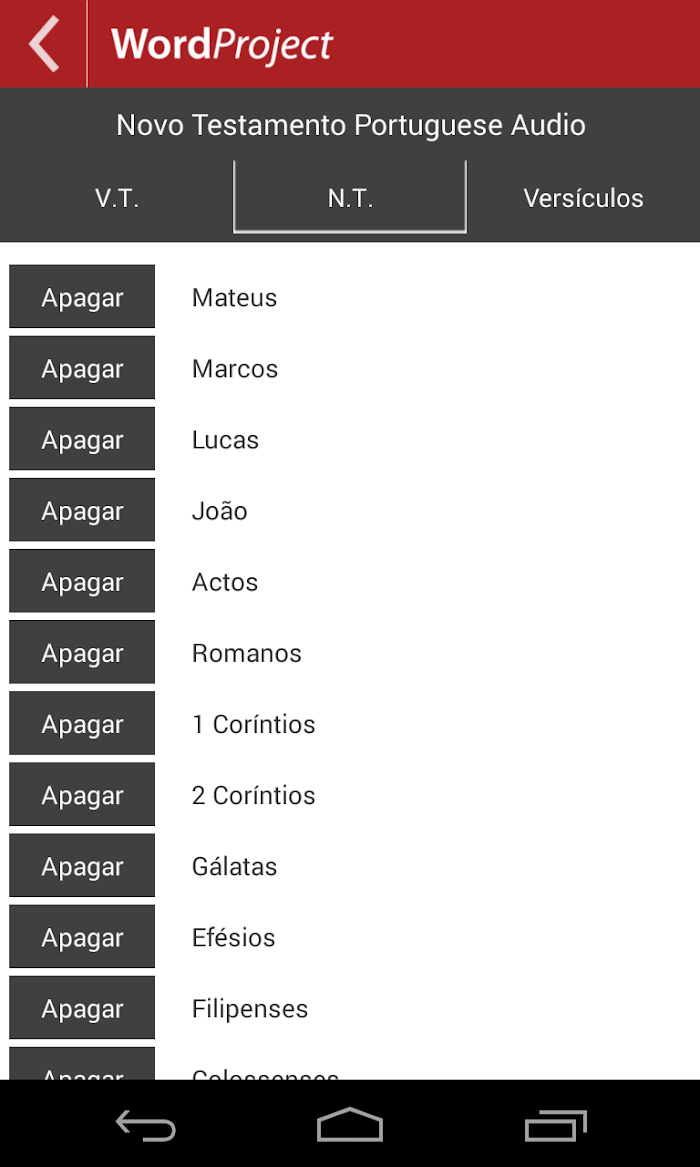Open system recent apps
Image resolution: width=700 pixels, height=1167 pixels.
(555, 1124)
